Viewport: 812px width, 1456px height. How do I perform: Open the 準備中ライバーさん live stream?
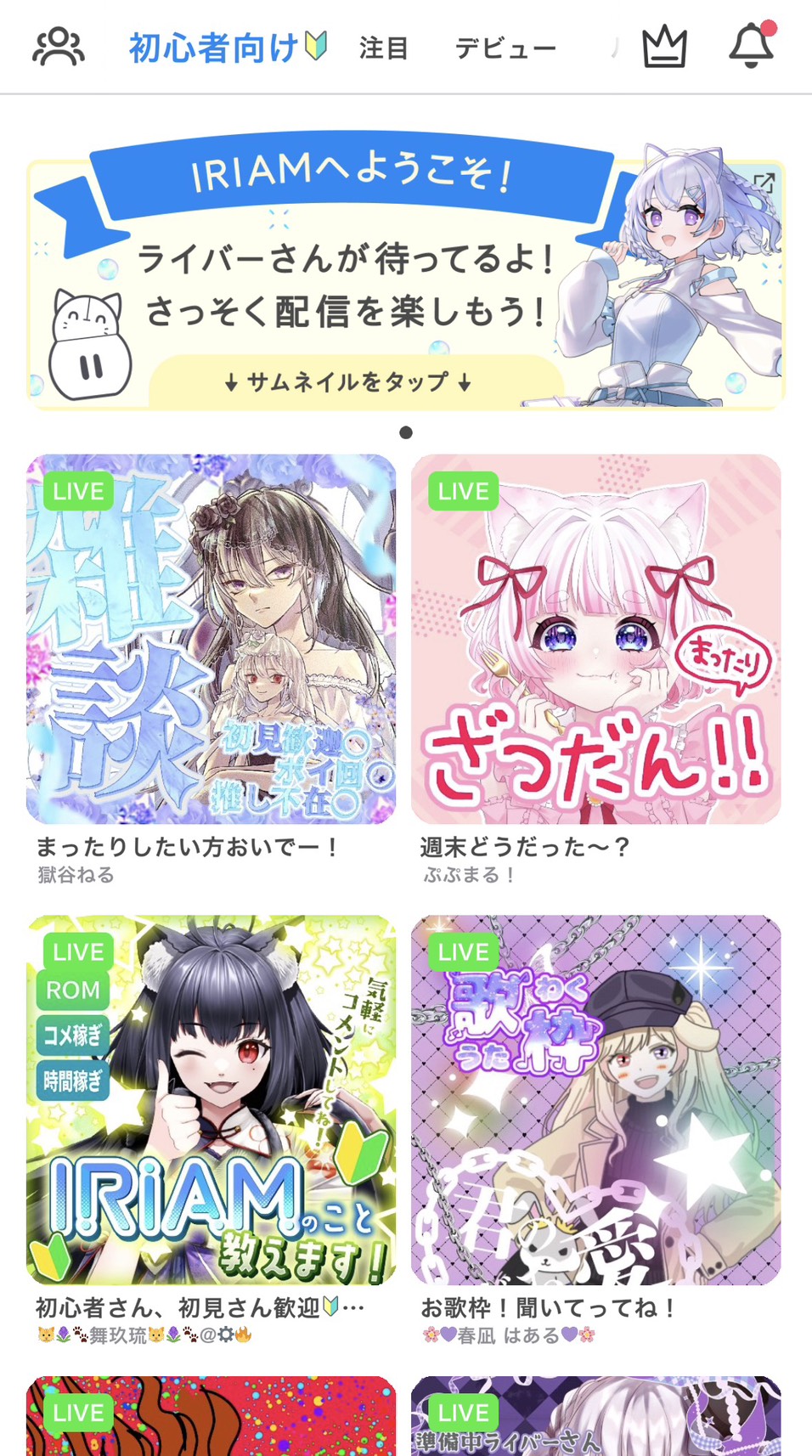pos(595,1417)
